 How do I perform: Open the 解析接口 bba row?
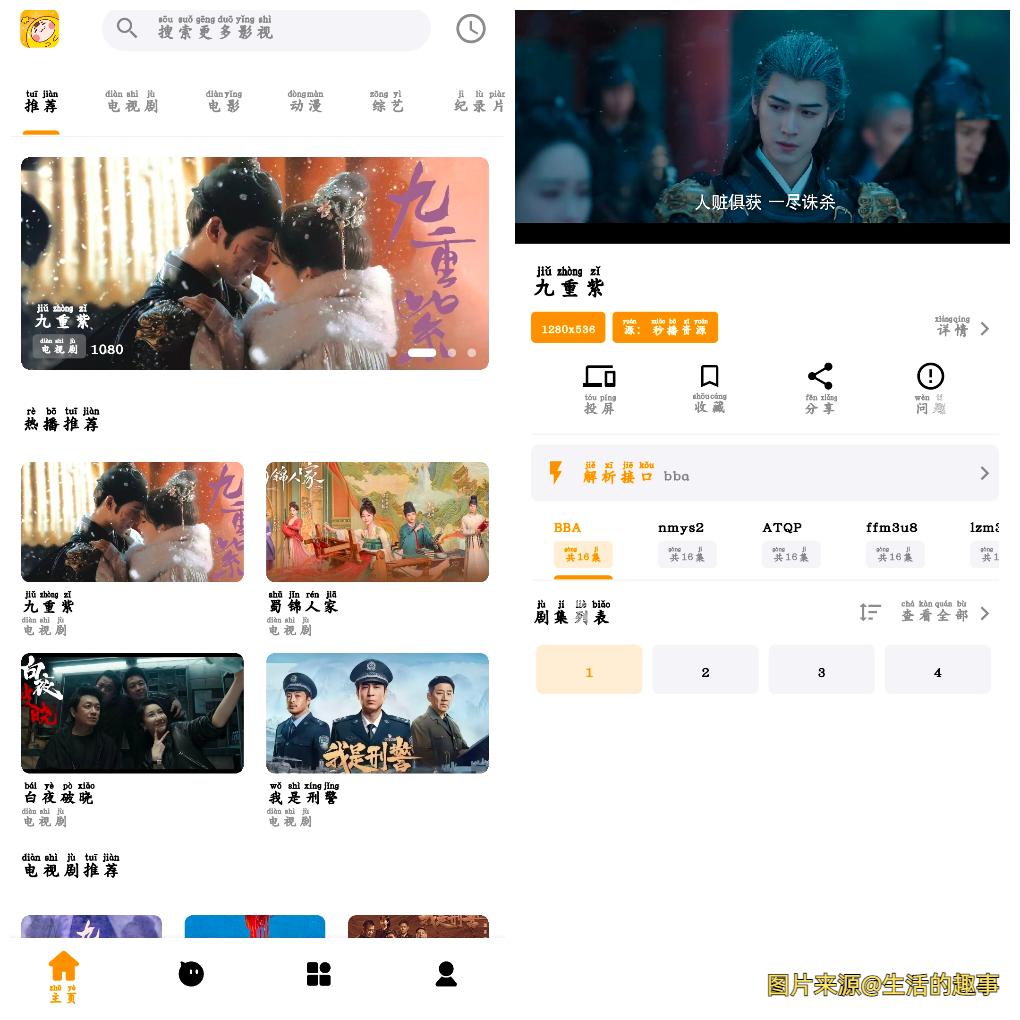click(765, 473)
